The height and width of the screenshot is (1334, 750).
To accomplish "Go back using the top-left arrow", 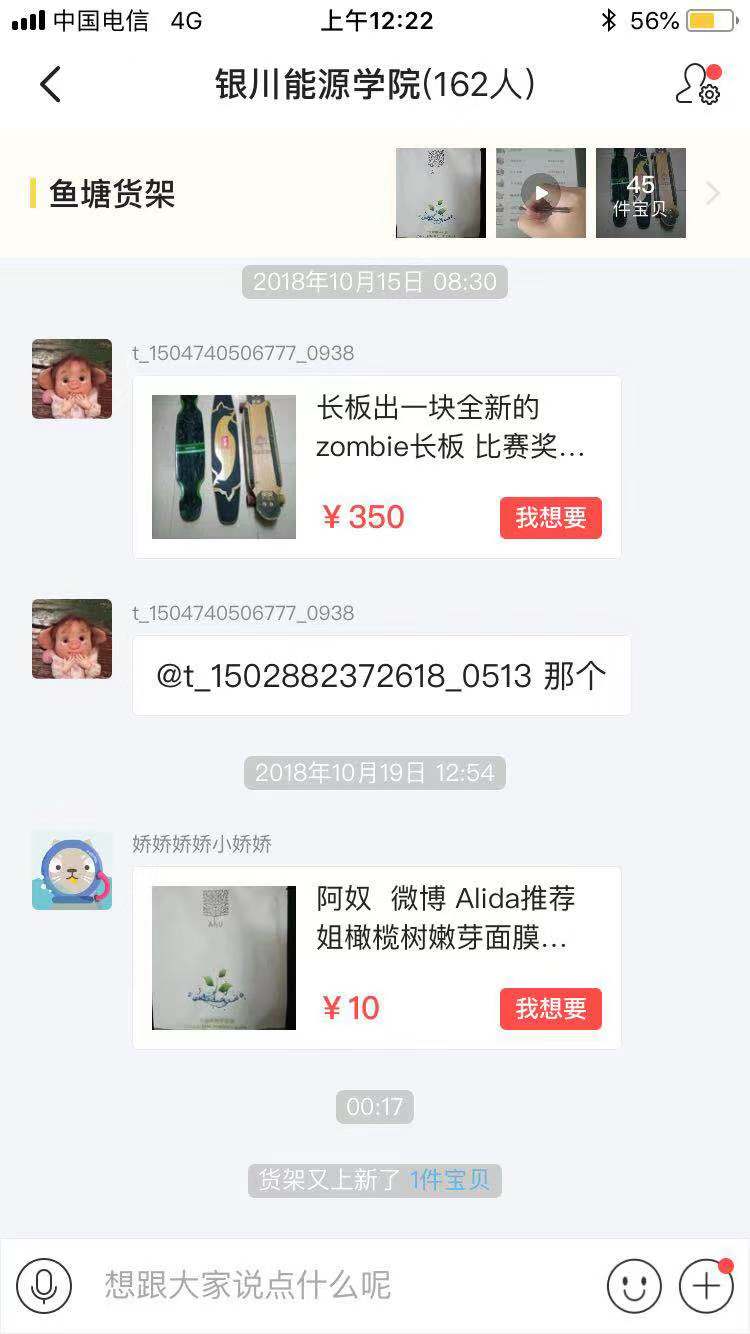I will (x=50, y=85).
